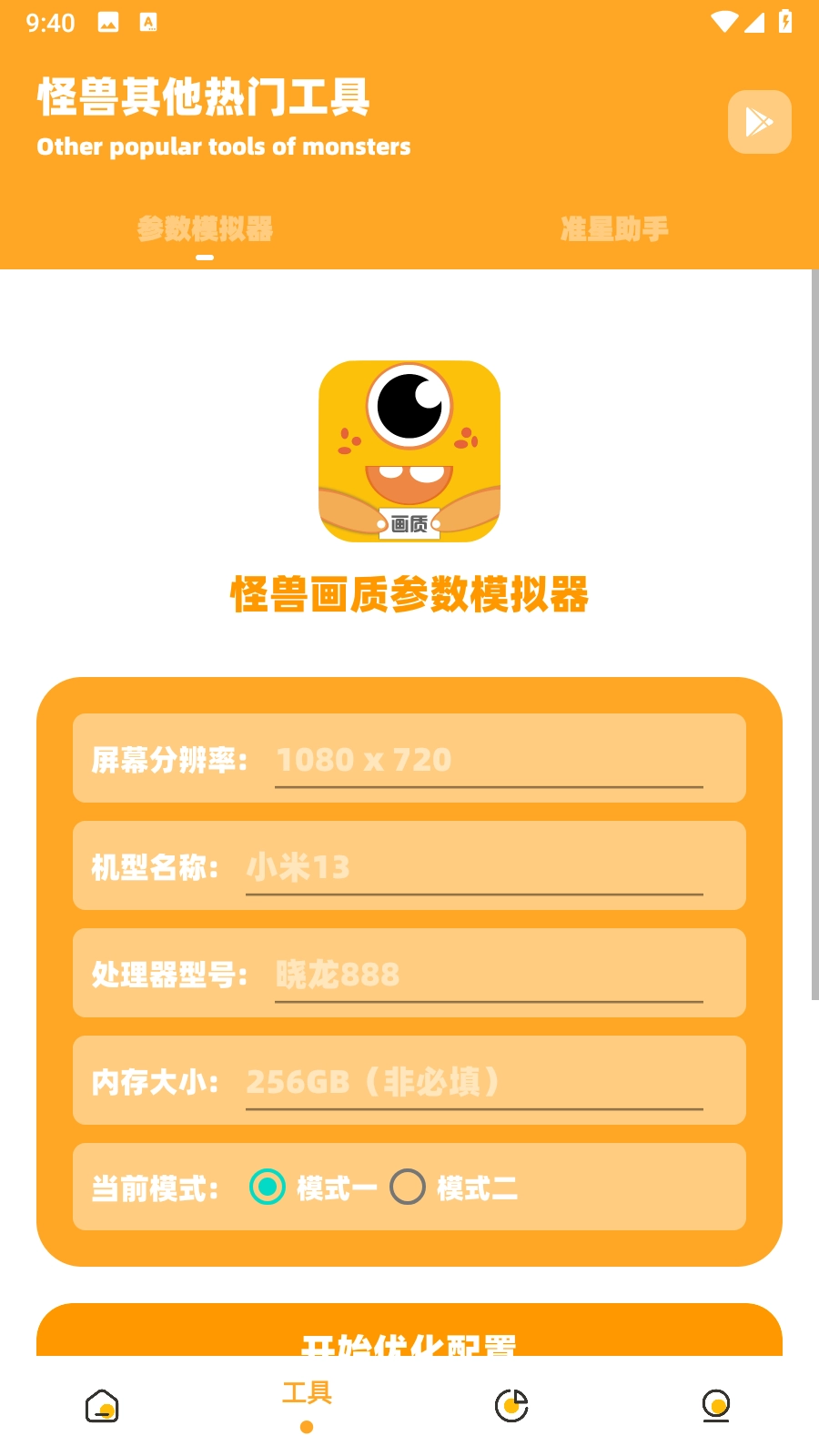Select the 模式二 radio button
Image resolution: width=819 pixels, height=1456 pixels.
(408, 1188)
